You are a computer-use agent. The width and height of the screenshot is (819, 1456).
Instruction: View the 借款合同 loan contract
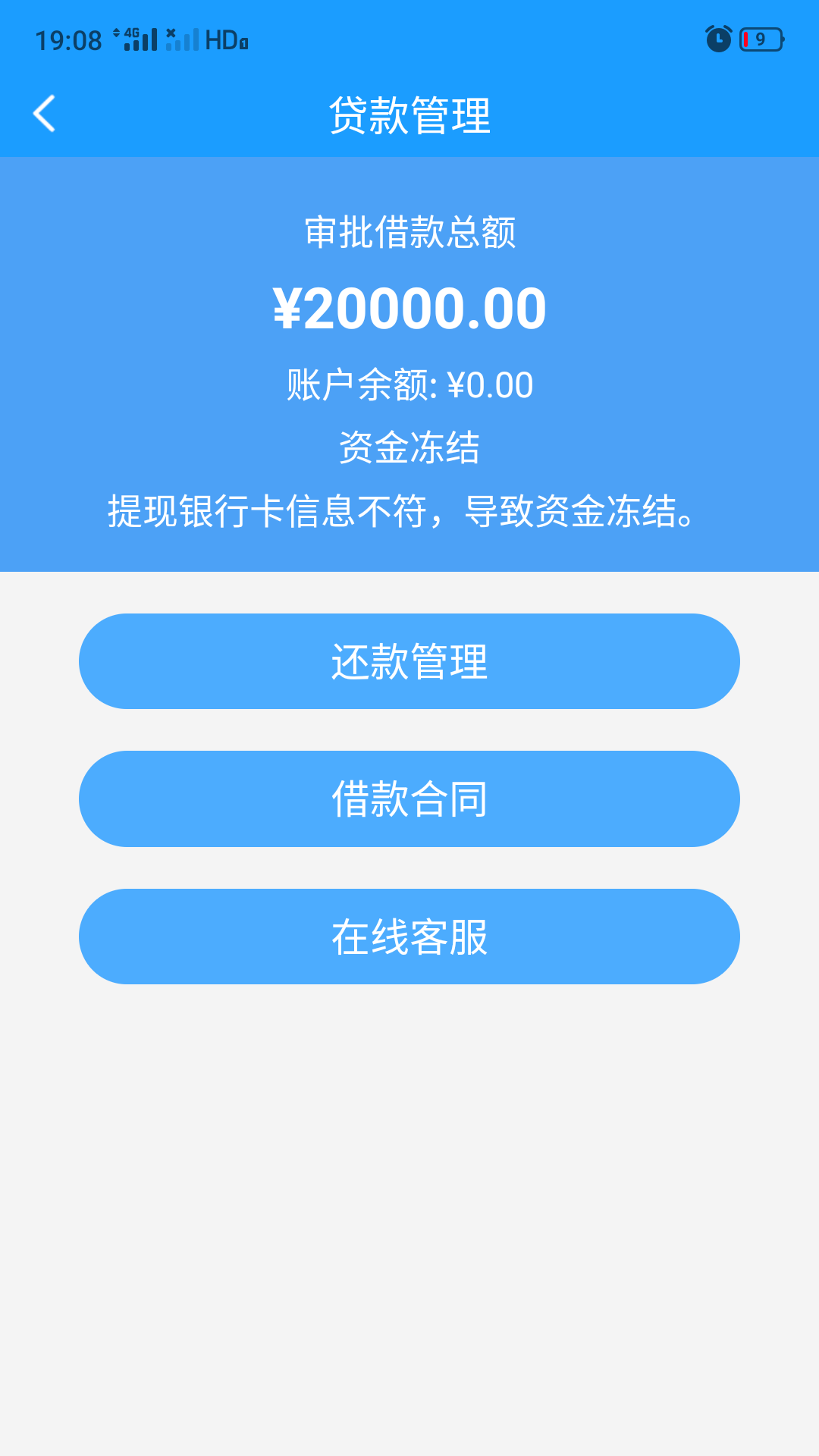pyautogui.click(x=409, y=799)
